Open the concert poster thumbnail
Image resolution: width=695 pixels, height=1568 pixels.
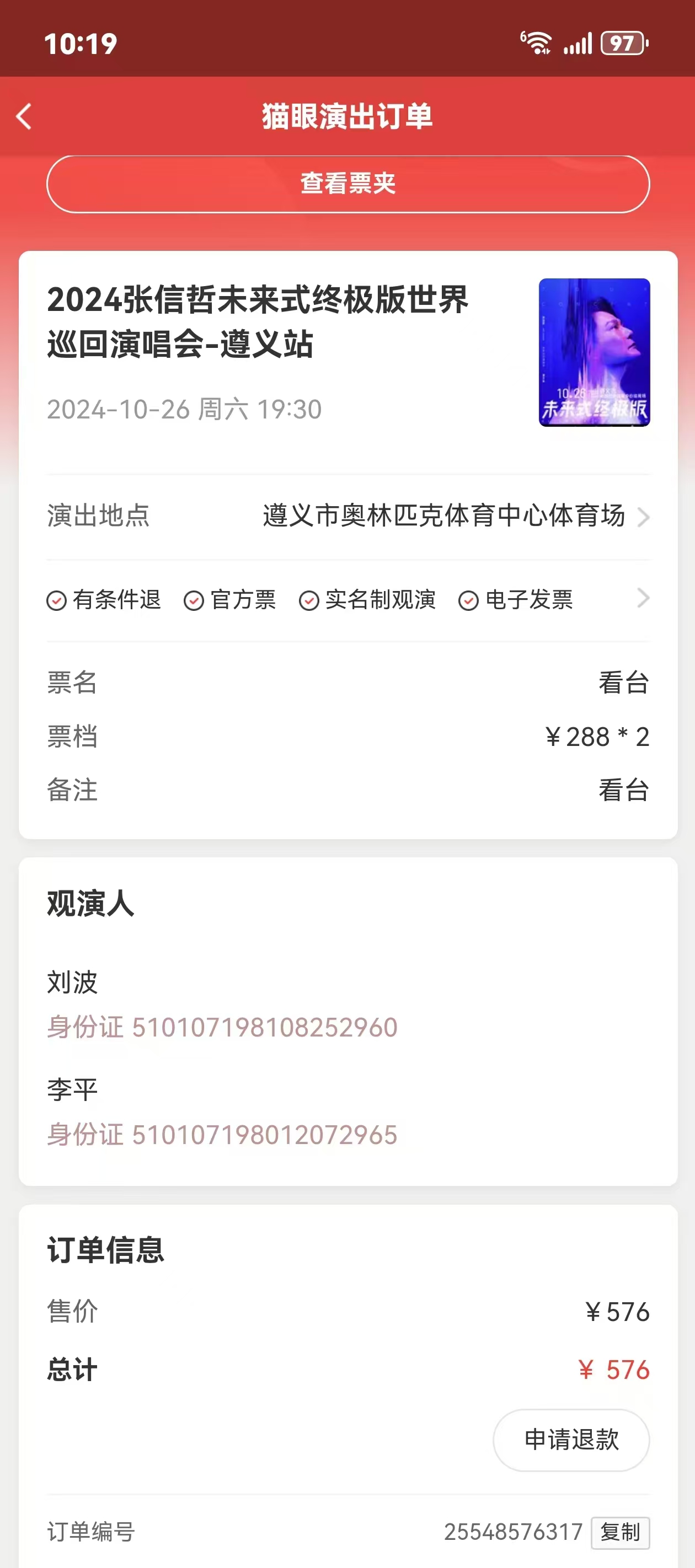click(x=594, y=352)
